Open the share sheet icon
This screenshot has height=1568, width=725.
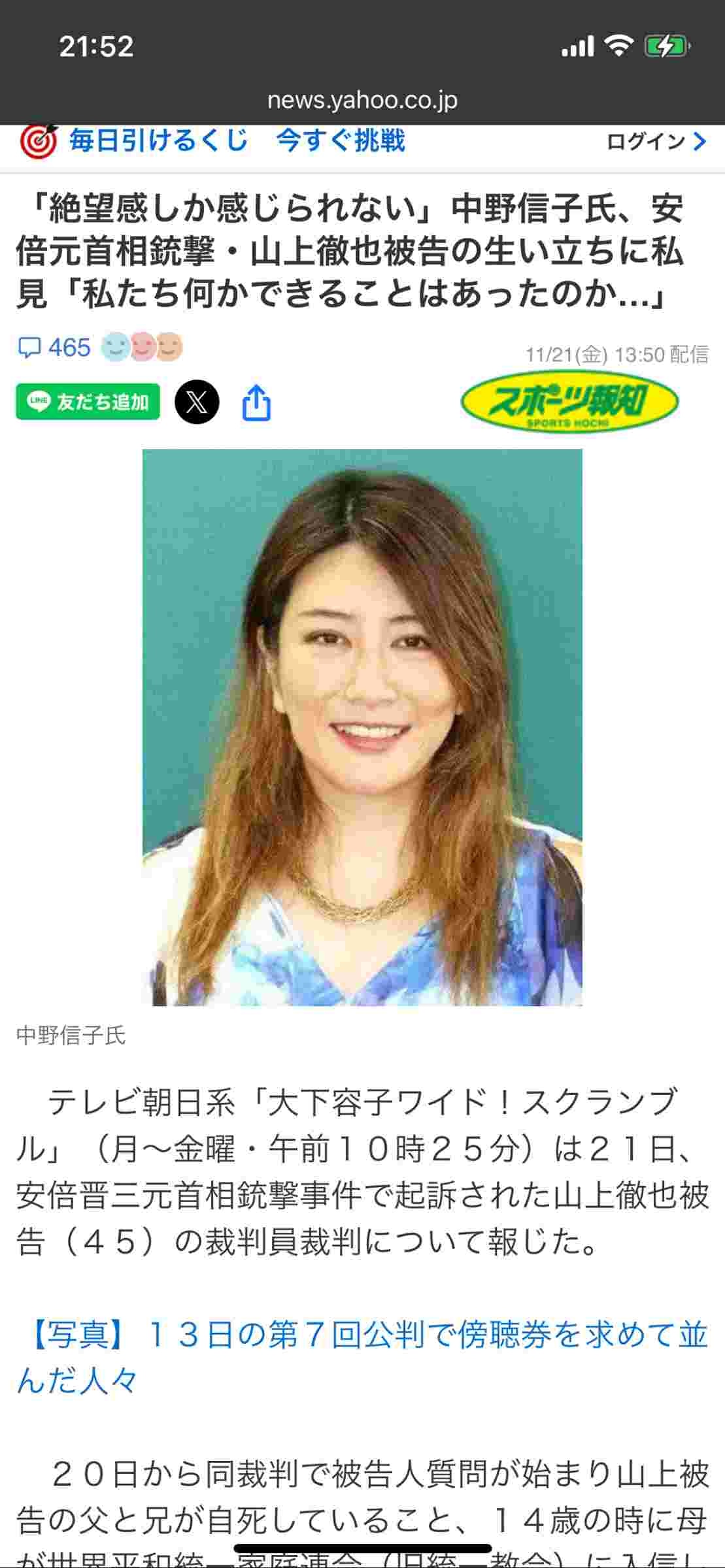pyautogui.click(x=256, y=402)
